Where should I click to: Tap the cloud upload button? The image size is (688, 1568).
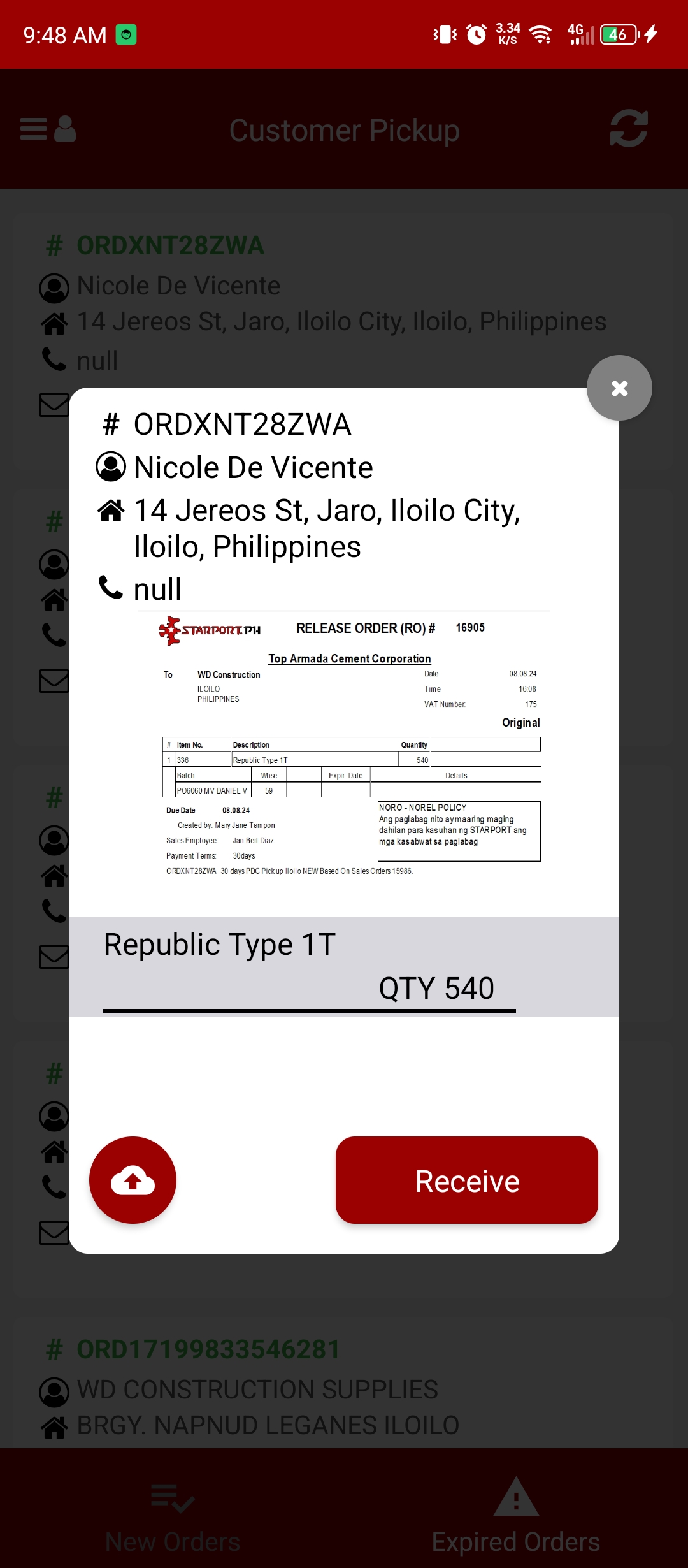pyautogui.click(x=133, y=1180)
